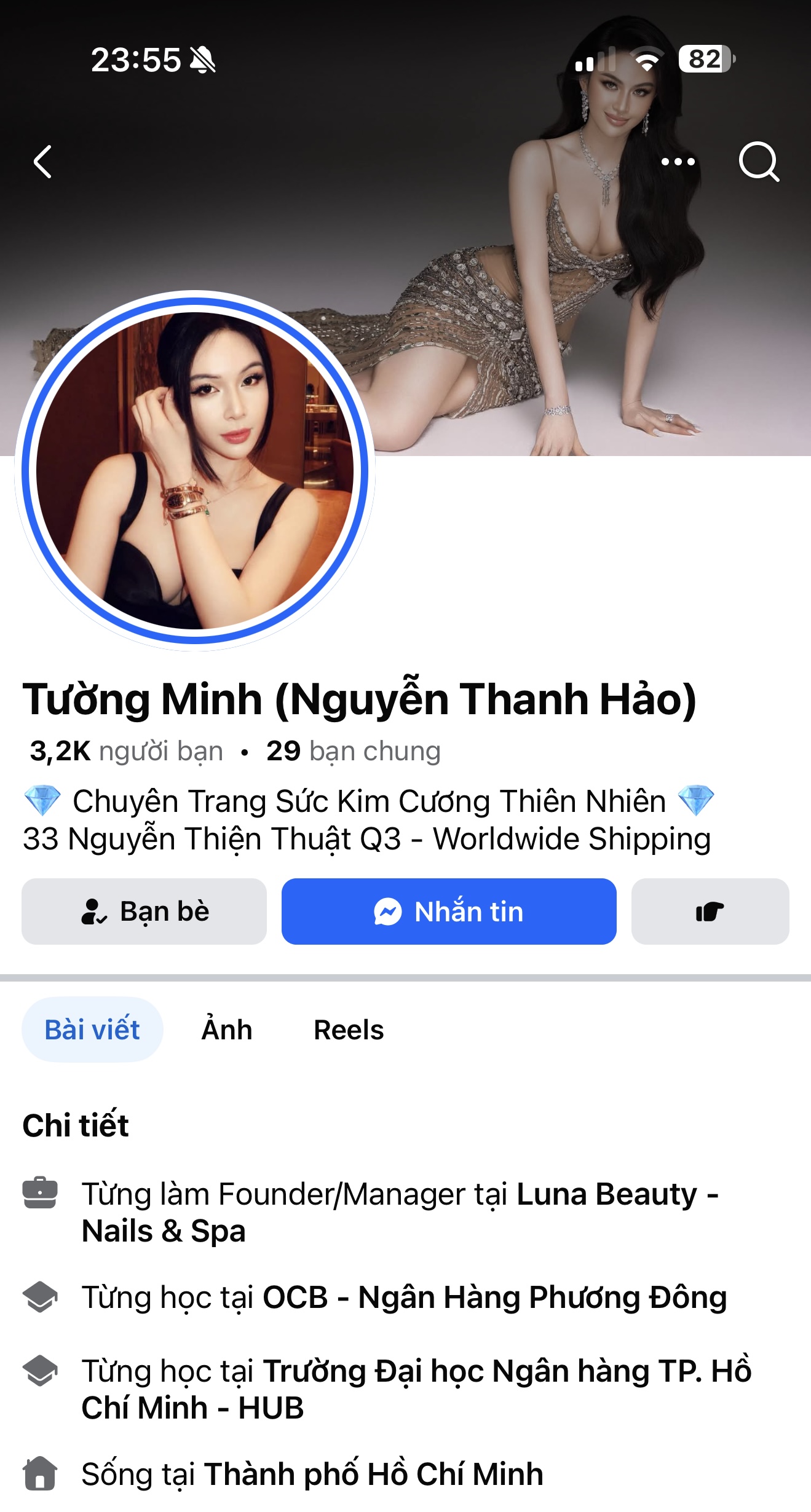The width and height of the screenshot is (811, 1512).
Task: Open the three-dot overflow menu
Action: pyautogui.click(x=678, y=162)
